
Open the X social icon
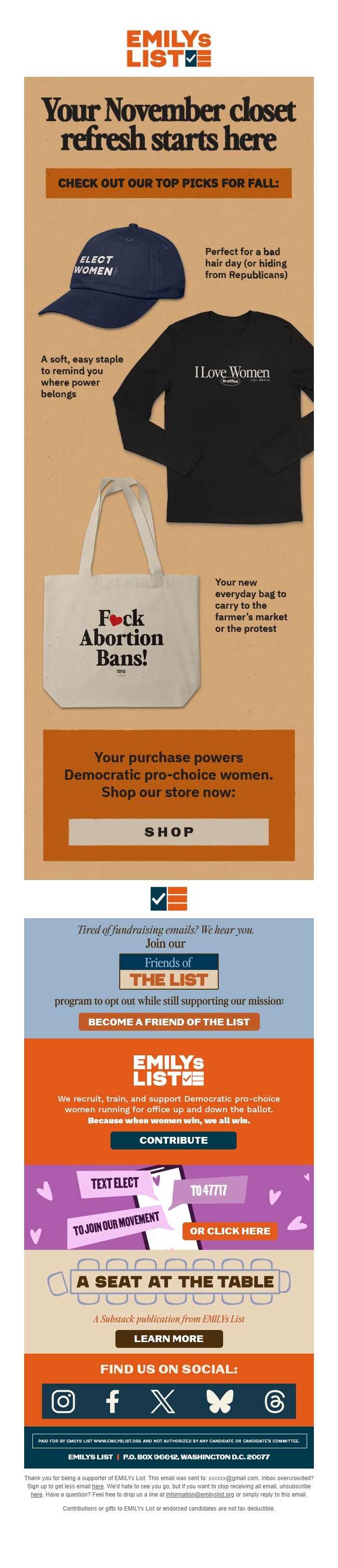162,1400
